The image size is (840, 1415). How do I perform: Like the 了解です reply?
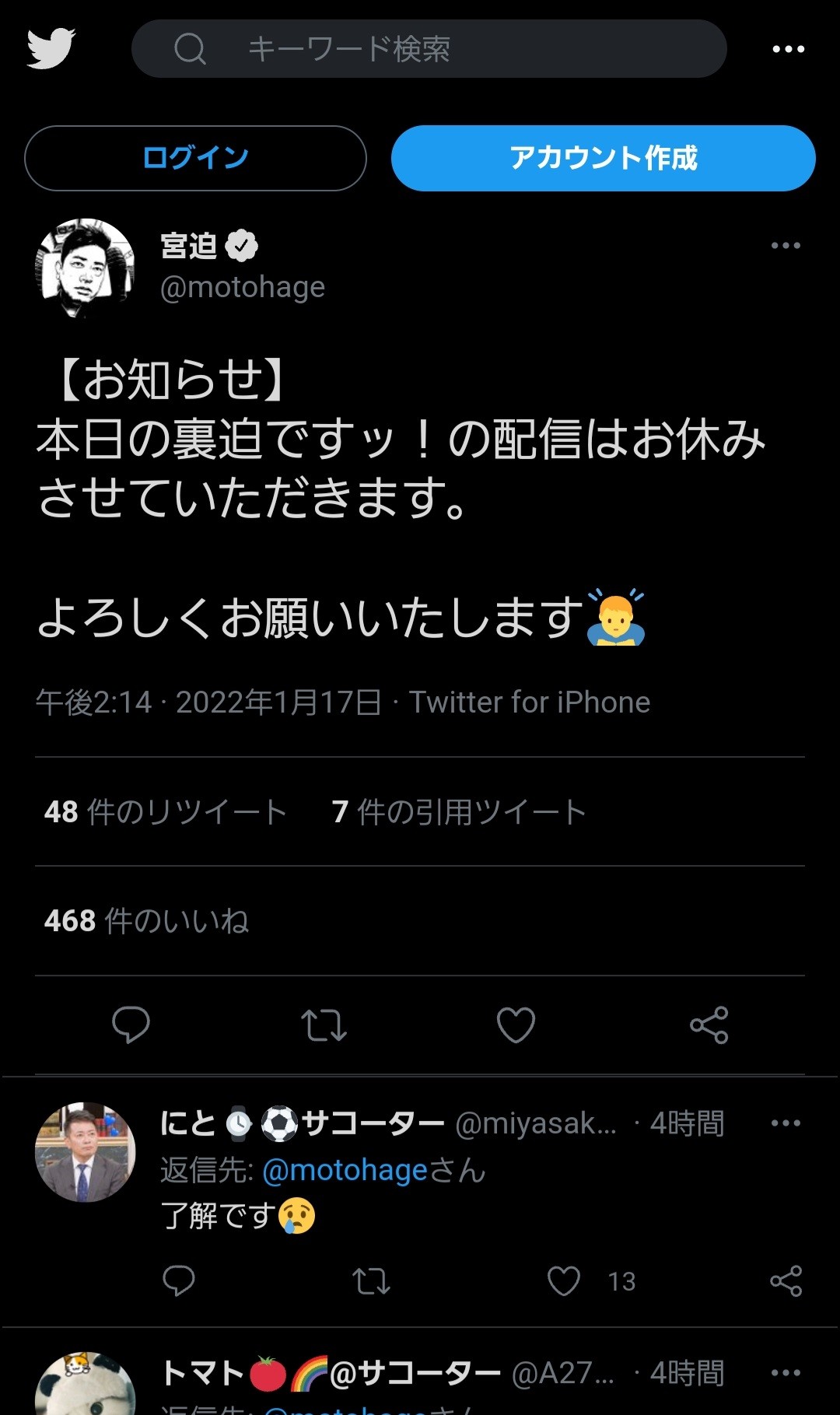(x=564, y=1281)
